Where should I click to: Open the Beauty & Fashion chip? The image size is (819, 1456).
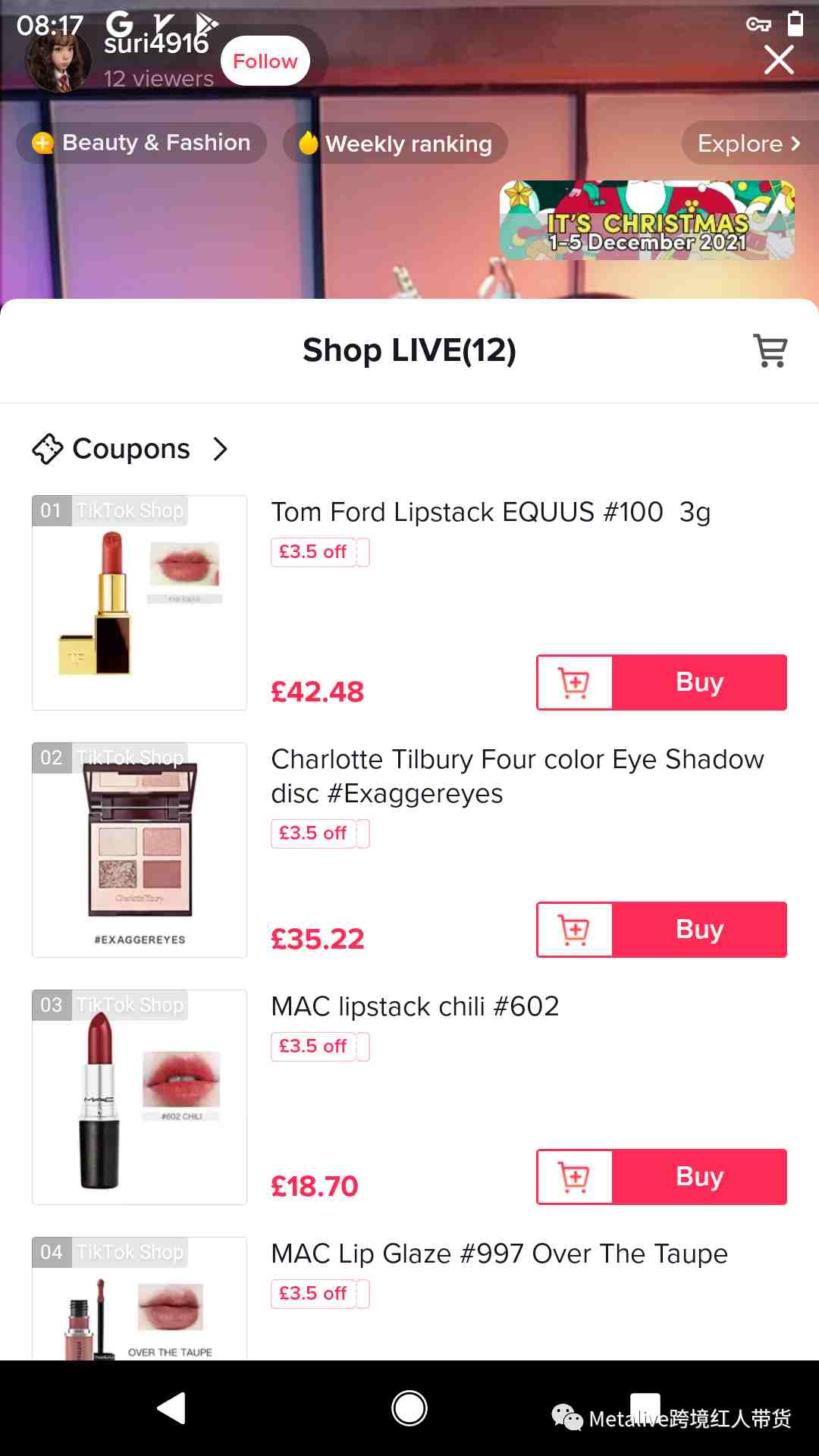tap(142, 143)
